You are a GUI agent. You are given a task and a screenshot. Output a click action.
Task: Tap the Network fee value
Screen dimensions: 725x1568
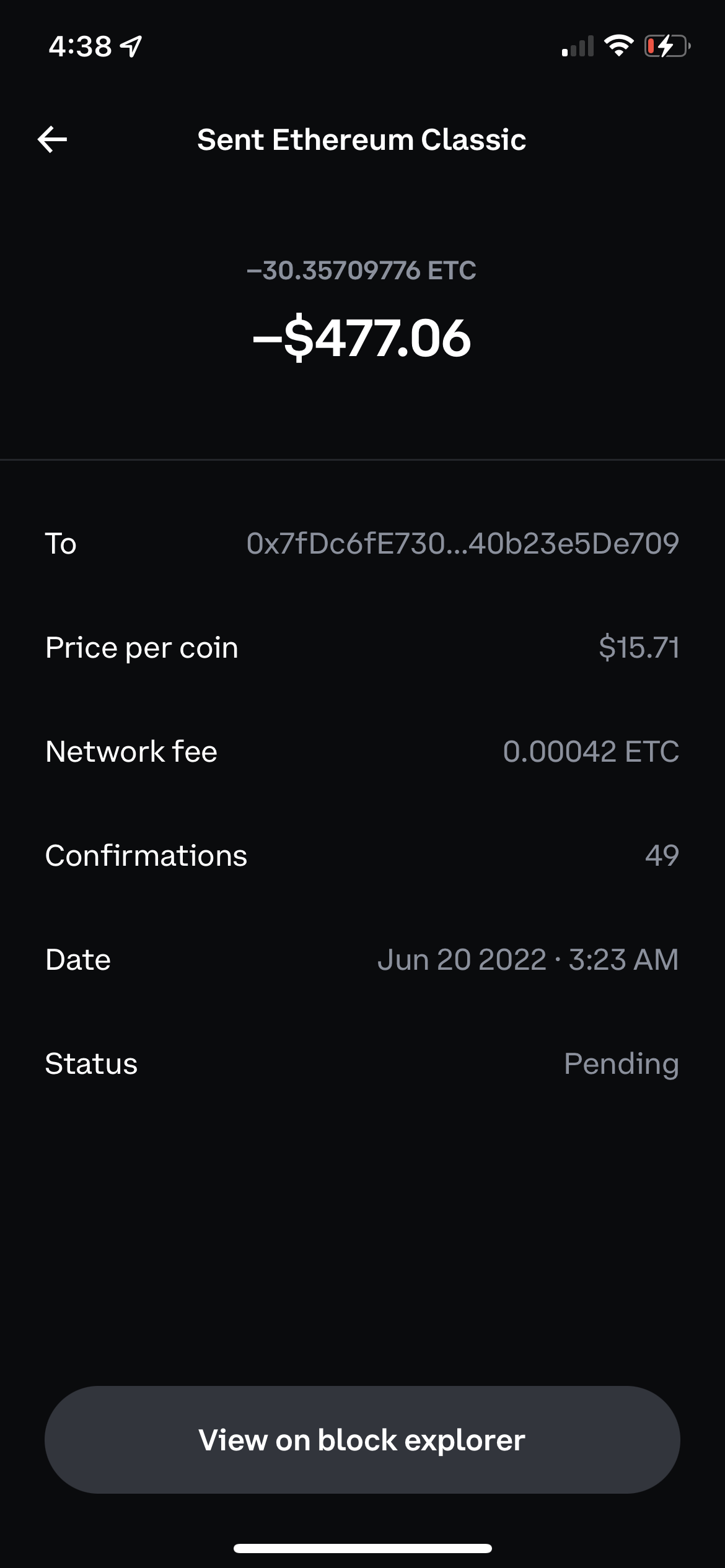coord(591,752)
